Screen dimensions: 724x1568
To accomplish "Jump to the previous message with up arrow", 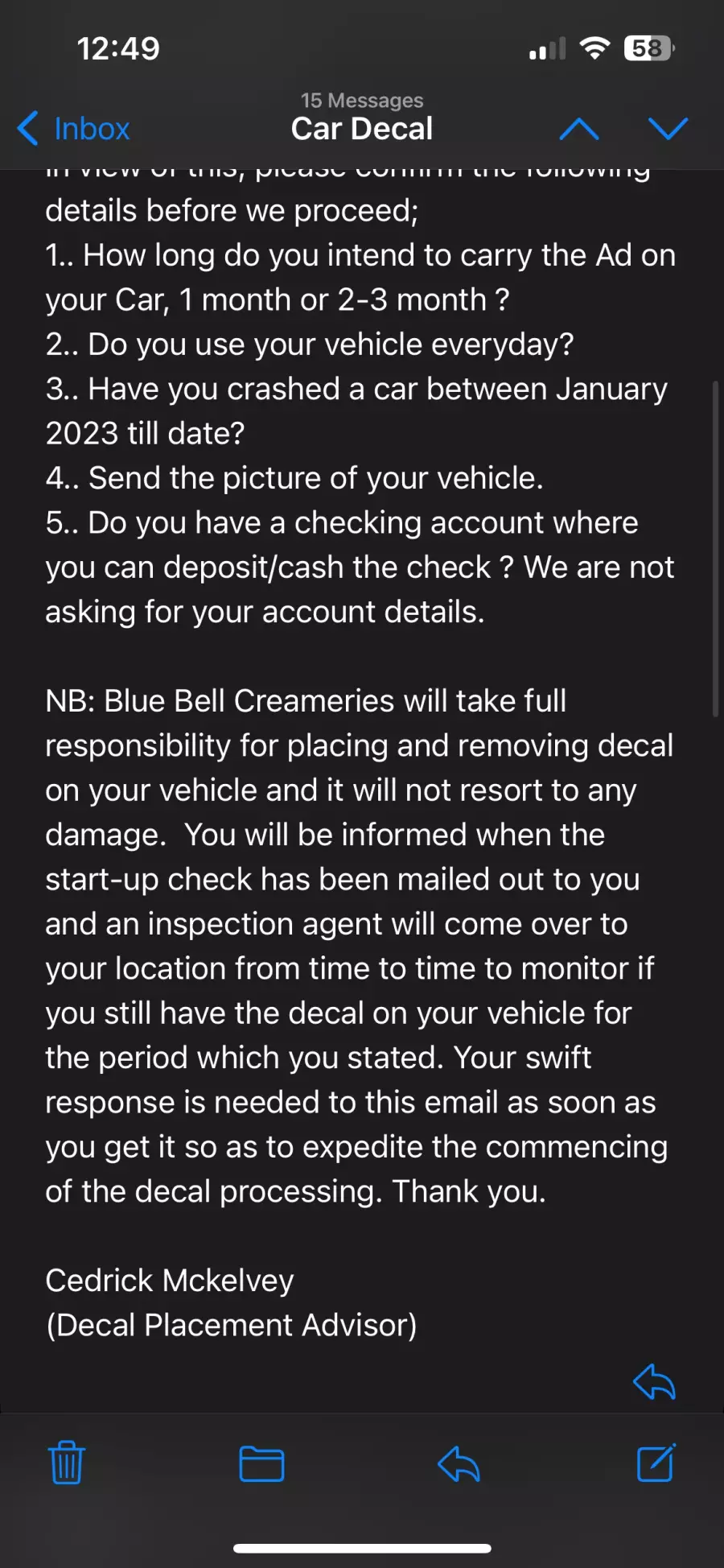I will pyautogui.click(x=579, y=129).
